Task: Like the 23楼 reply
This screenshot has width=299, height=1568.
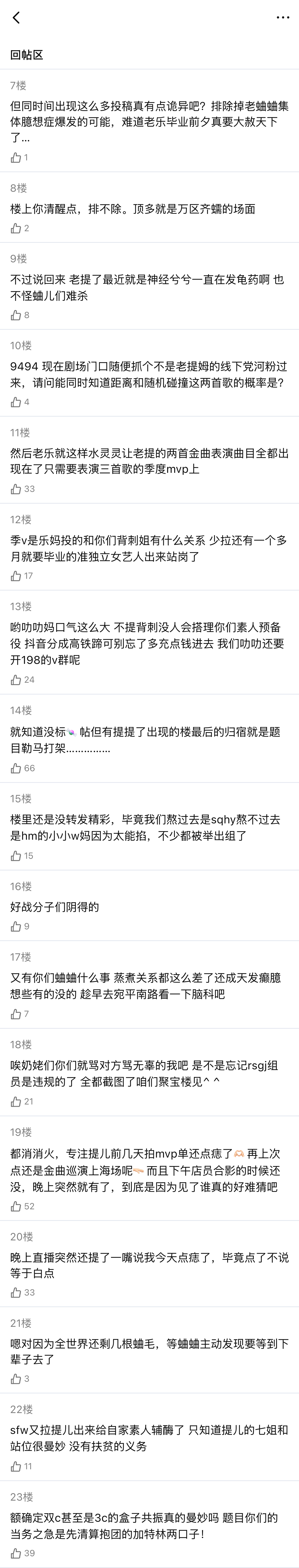Action: pyautogui.click(x=16, y=1553)
